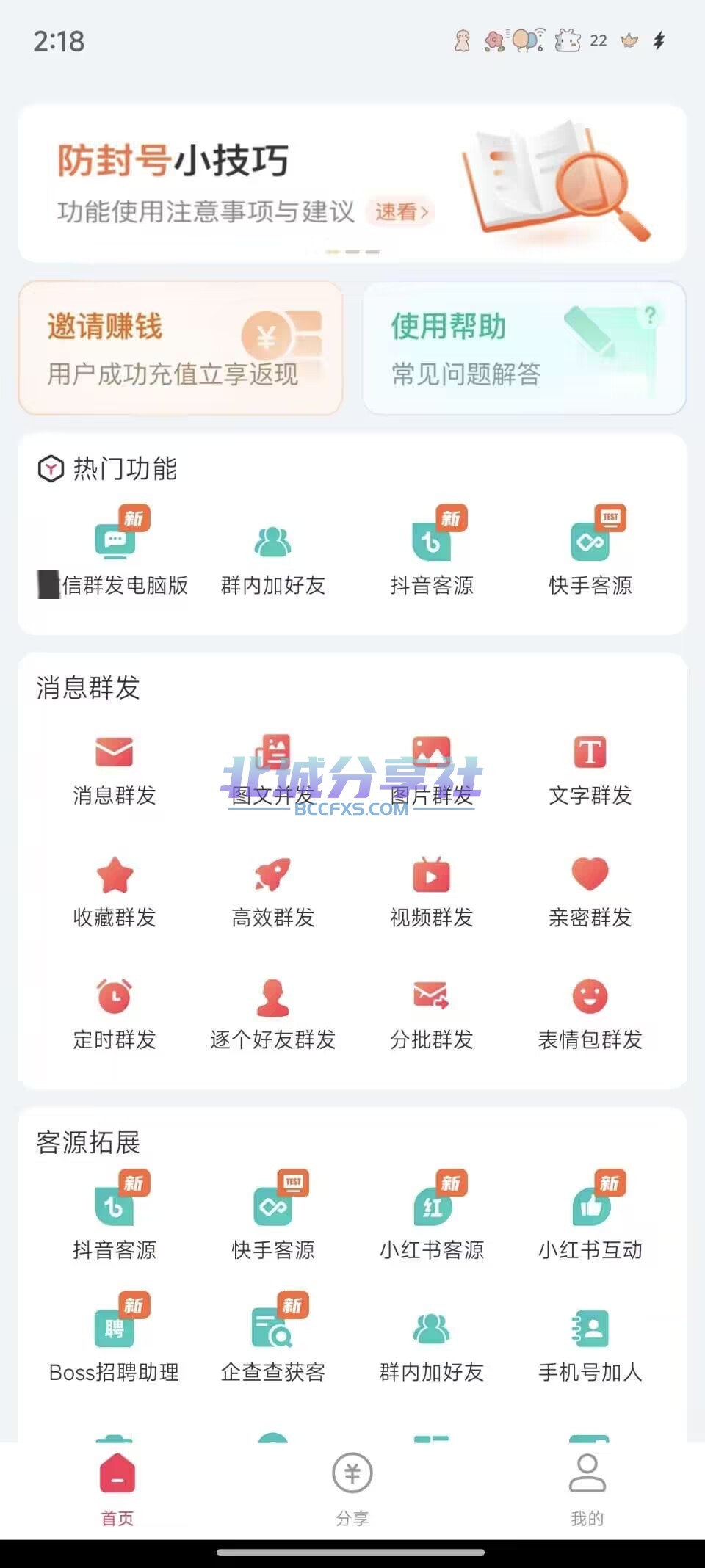Screen dimensions: 705x1568
Task: Open 逐个好友群发
Action: point(273,1015)
